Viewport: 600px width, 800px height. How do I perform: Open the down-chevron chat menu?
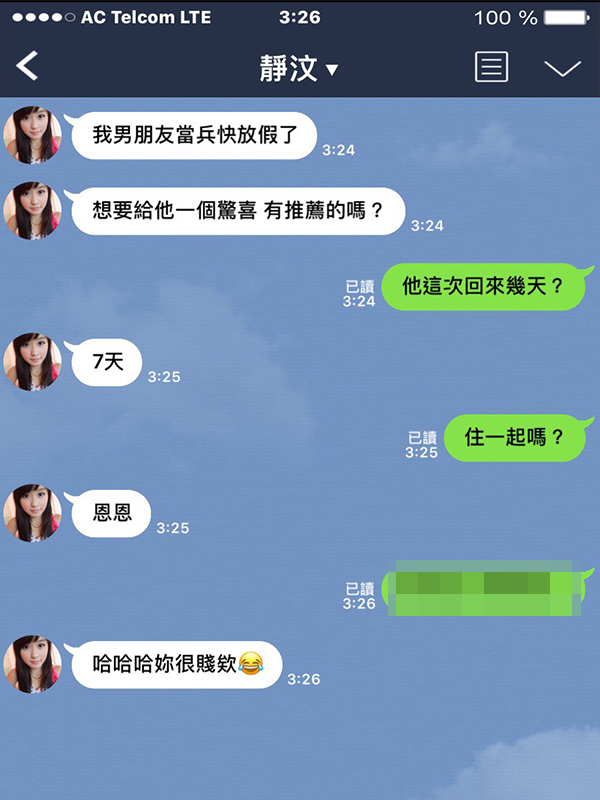[x=562, y=67]
